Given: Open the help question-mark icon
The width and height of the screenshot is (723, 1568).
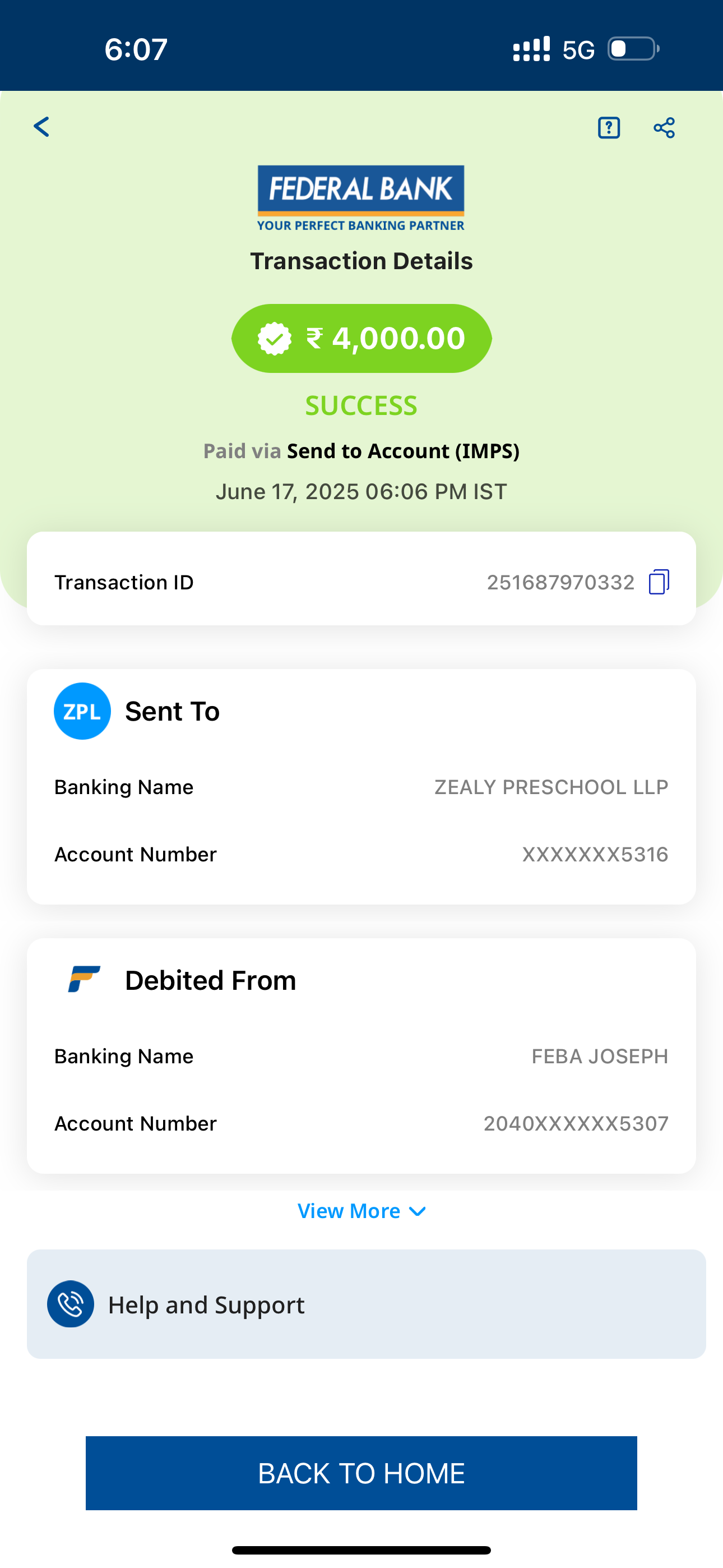Looking at the screenshot, I should click(609, 128).
